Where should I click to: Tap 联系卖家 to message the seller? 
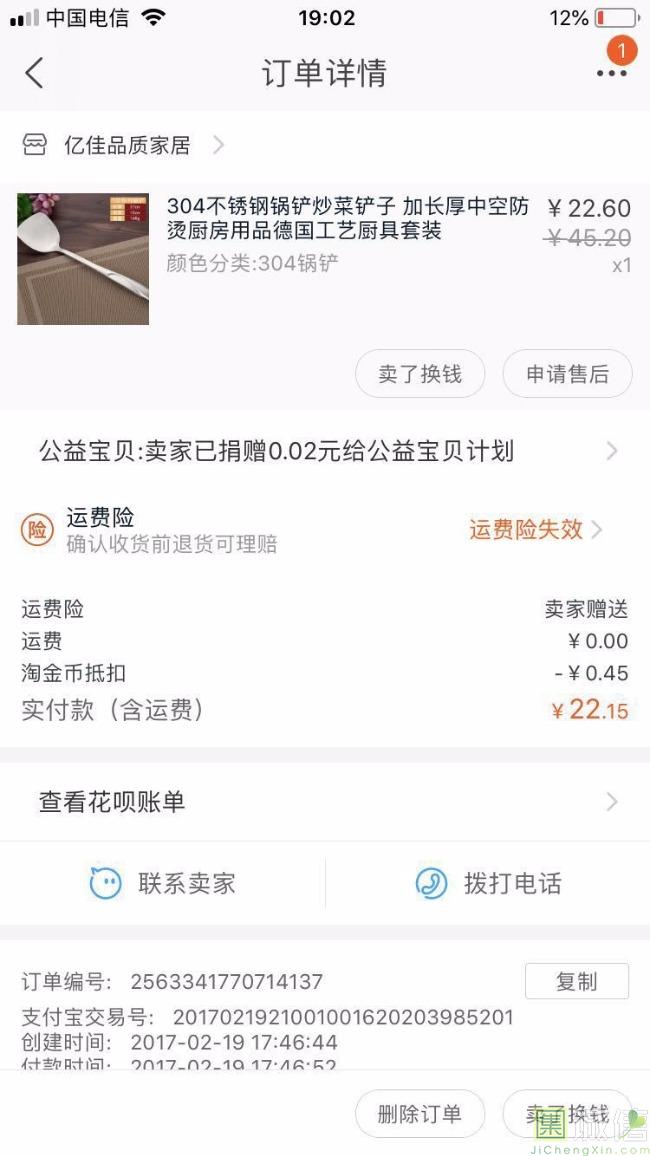tap(163, 883)
